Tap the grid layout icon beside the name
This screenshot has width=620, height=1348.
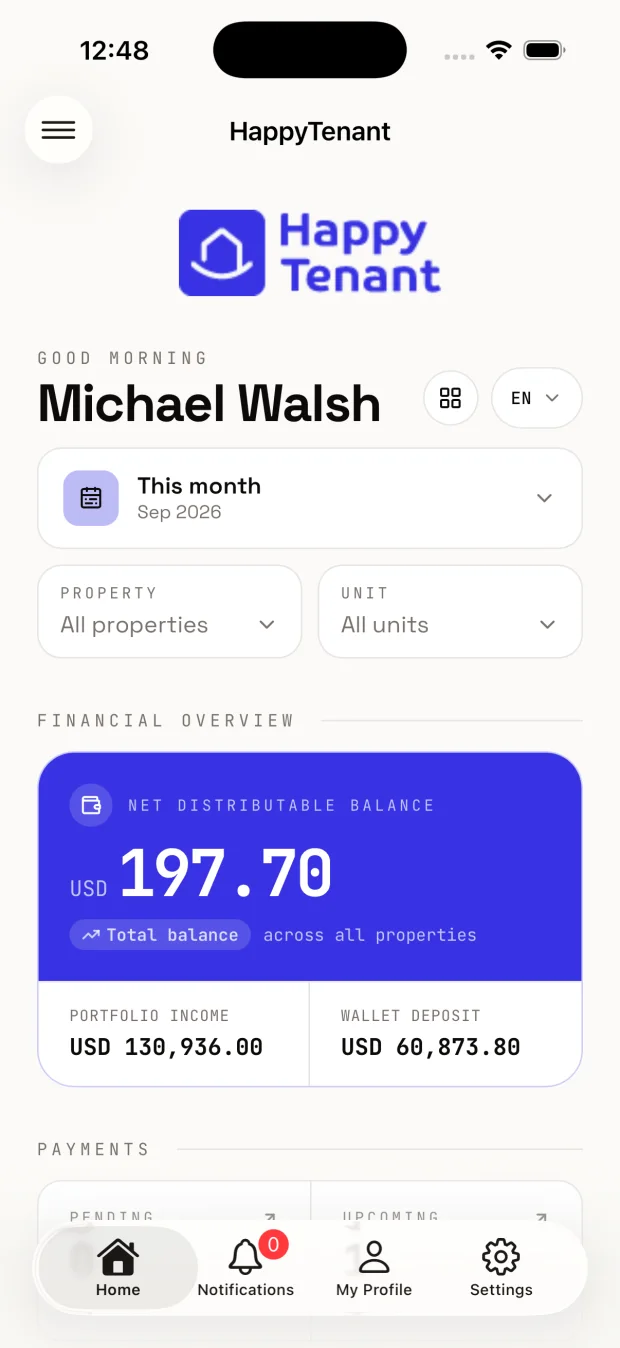451,398
